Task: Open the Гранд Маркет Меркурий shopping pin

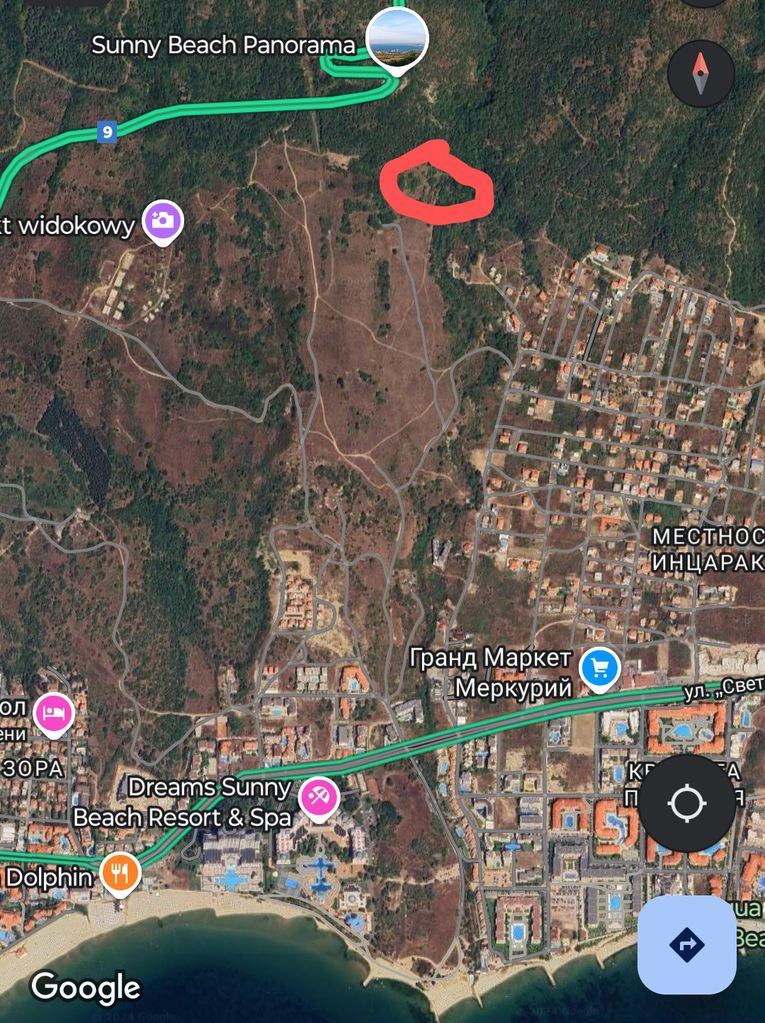Action: (x=599, y=665)
